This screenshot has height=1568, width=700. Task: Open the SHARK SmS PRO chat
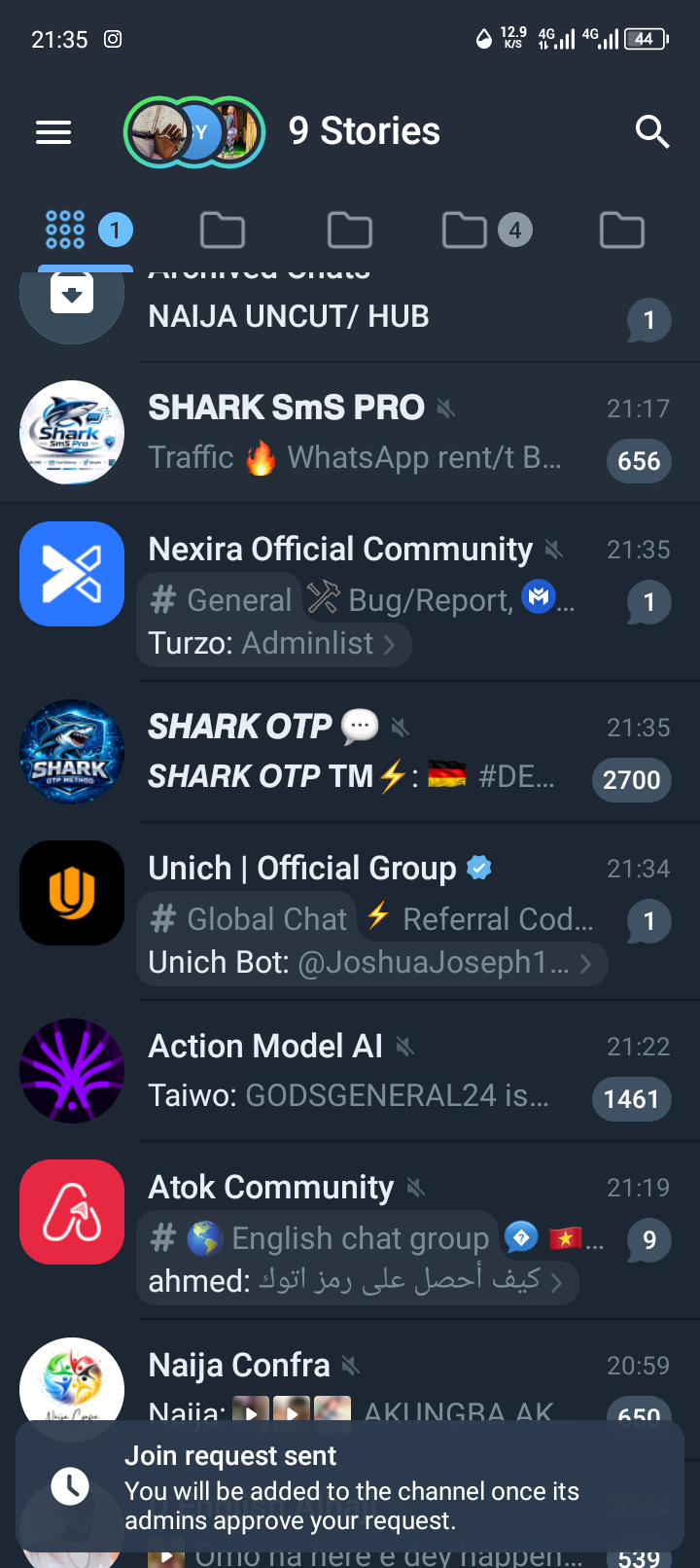[x=369, y=433]
